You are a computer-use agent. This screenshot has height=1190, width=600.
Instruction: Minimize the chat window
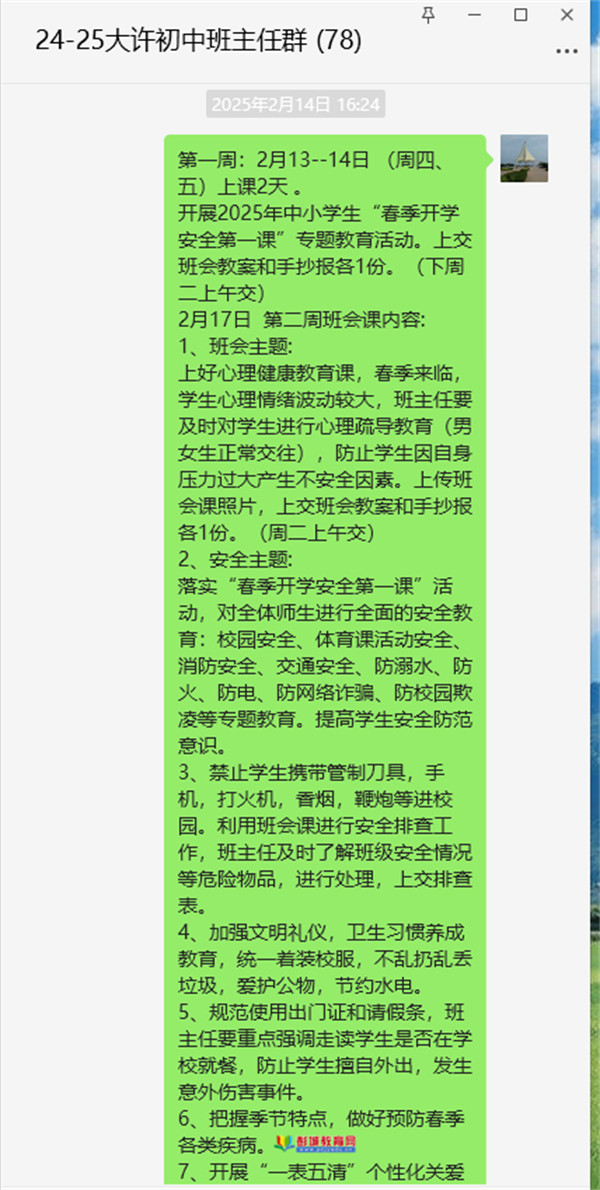tap(475, 14)
